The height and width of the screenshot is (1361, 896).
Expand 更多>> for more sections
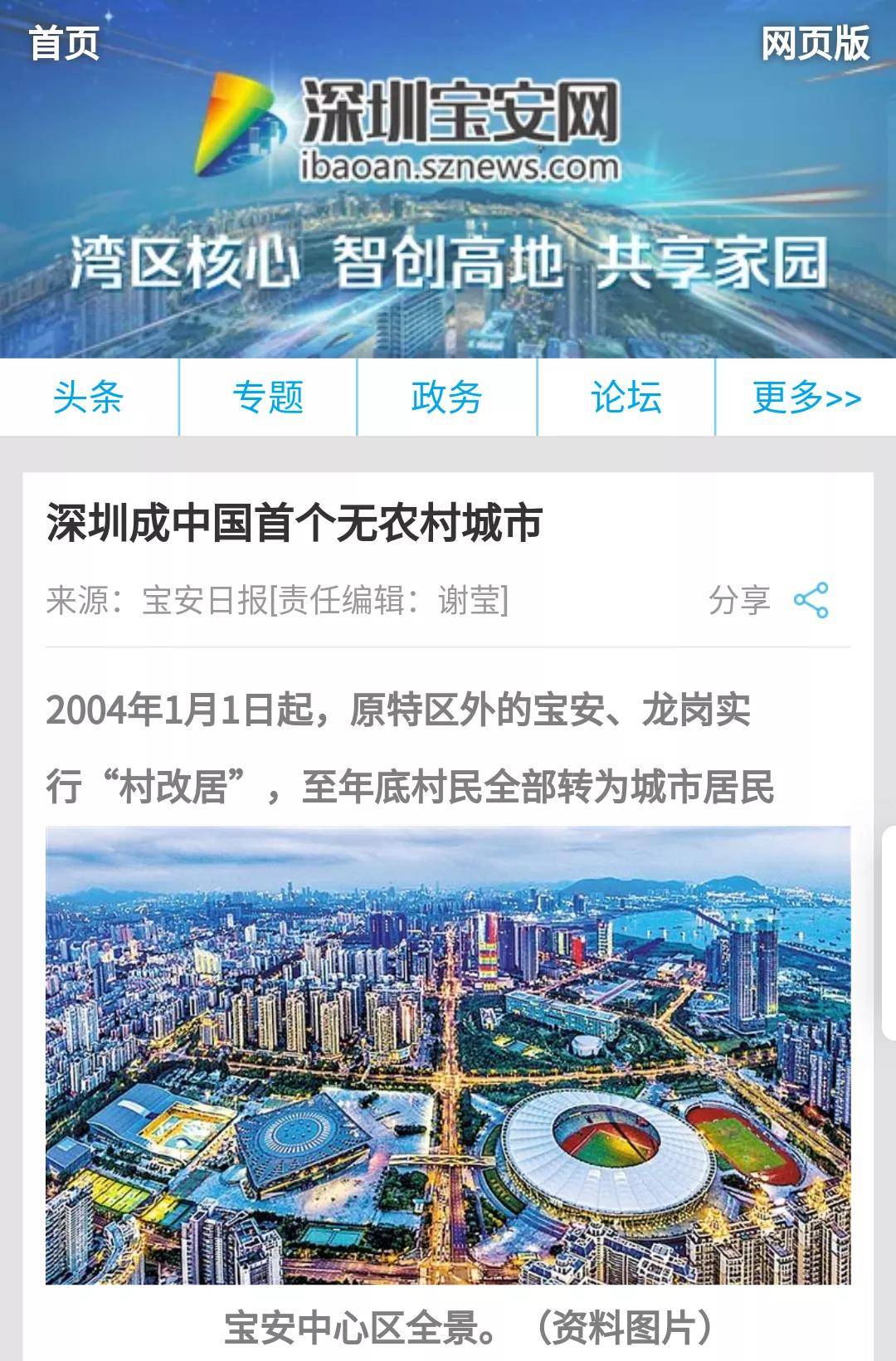pos(806,398)
